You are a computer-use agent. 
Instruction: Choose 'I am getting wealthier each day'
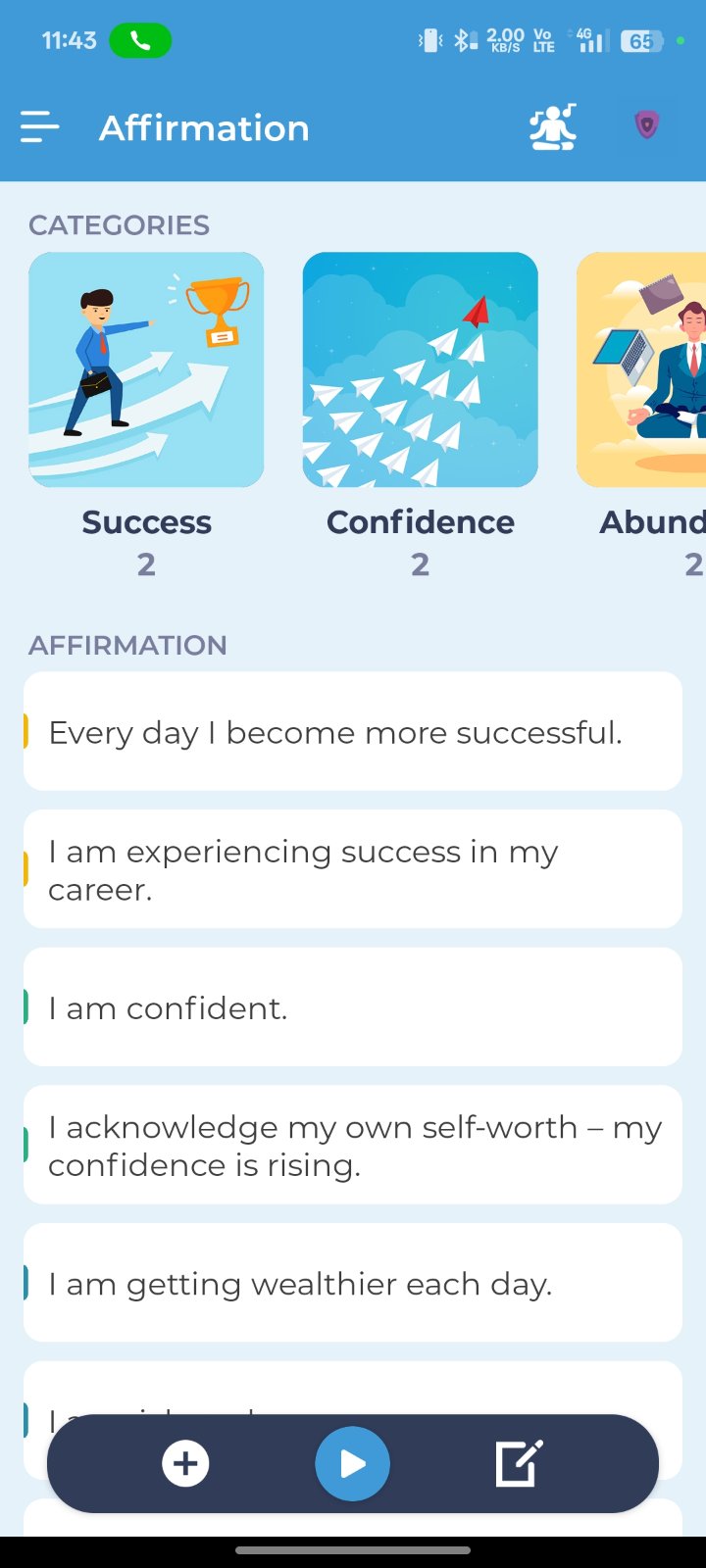pos(353,1284)
